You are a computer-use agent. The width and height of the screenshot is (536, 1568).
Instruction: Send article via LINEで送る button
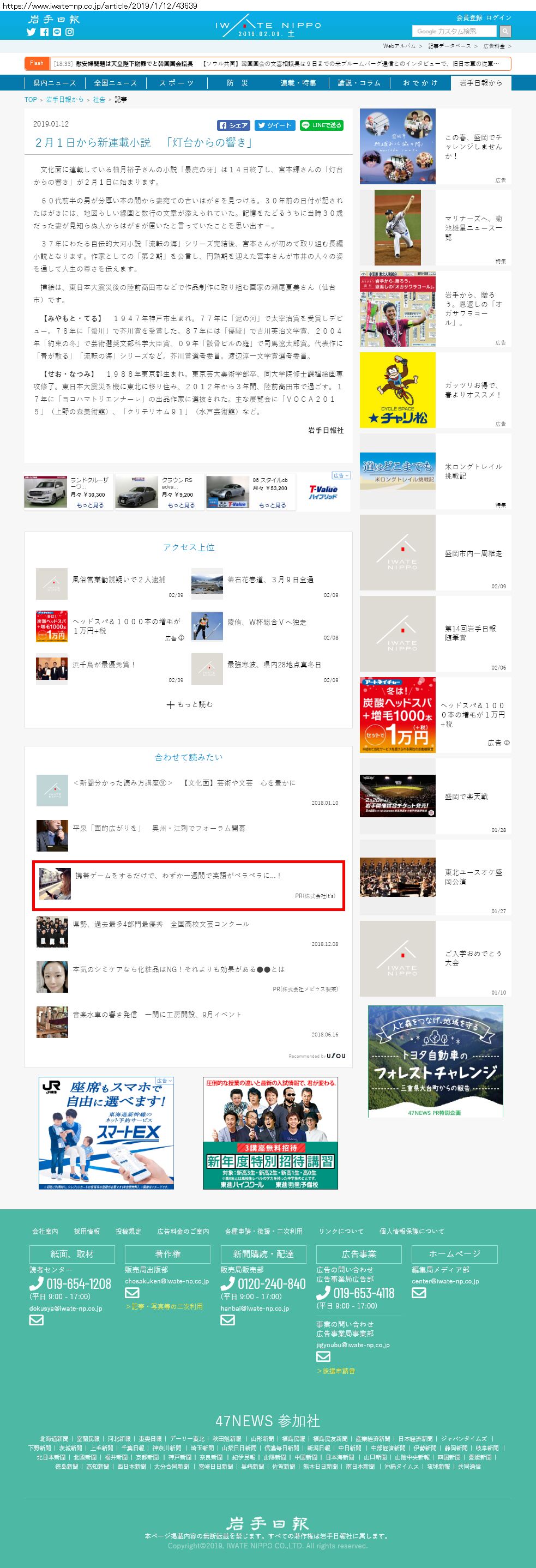322,125
